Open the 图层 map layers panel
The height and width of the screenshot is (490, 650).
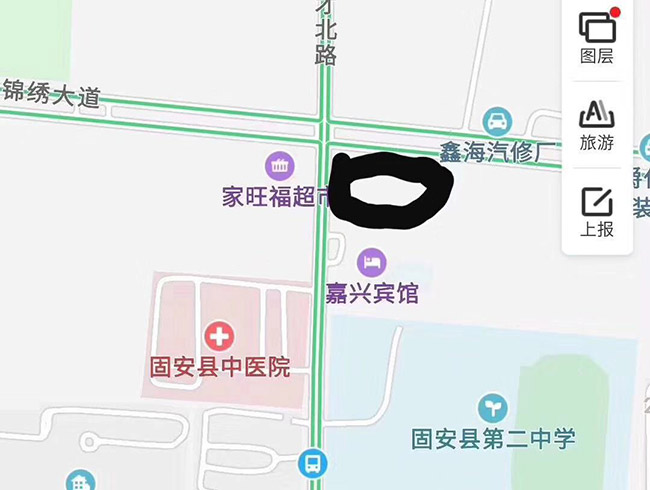click(597, 35)
